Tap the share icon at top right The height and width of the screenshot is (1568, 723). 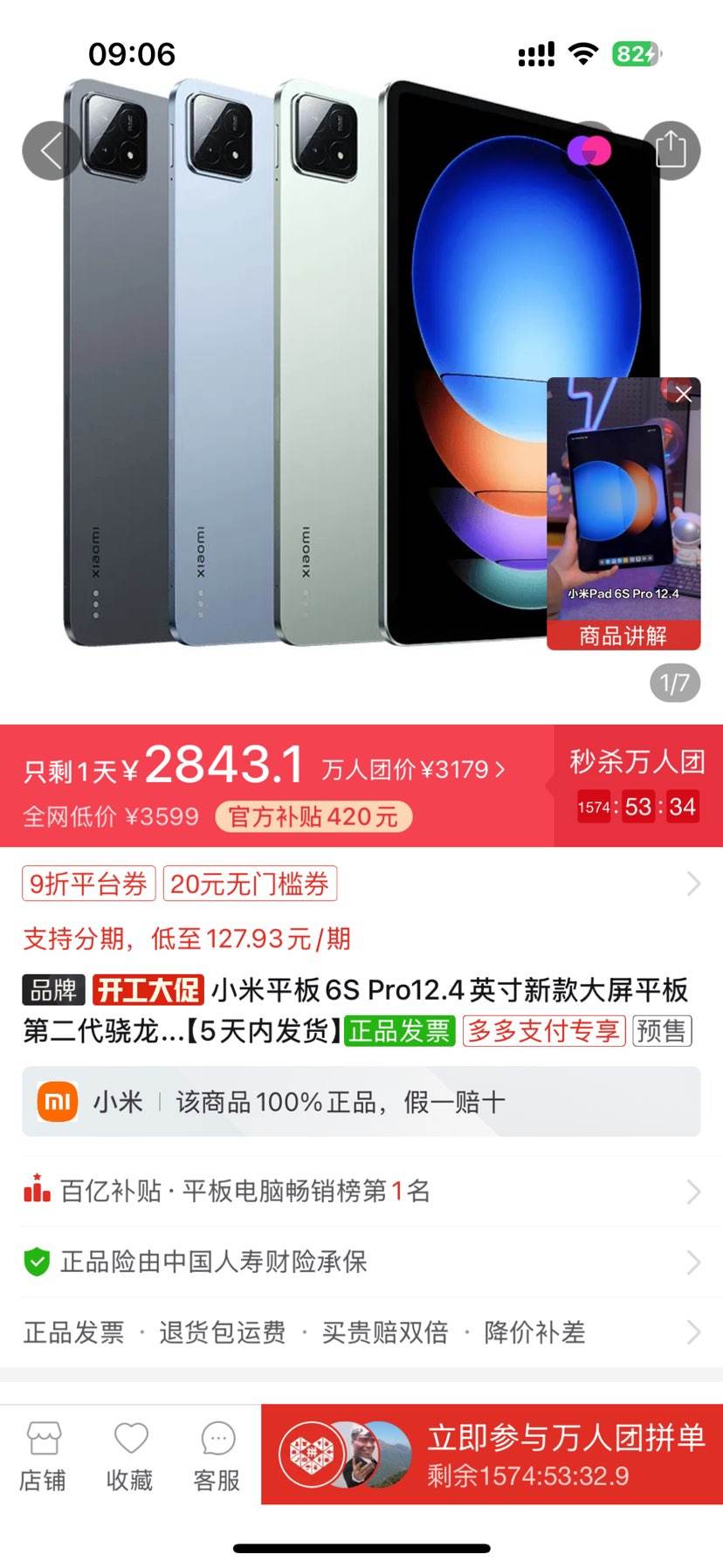coord(672,149)
